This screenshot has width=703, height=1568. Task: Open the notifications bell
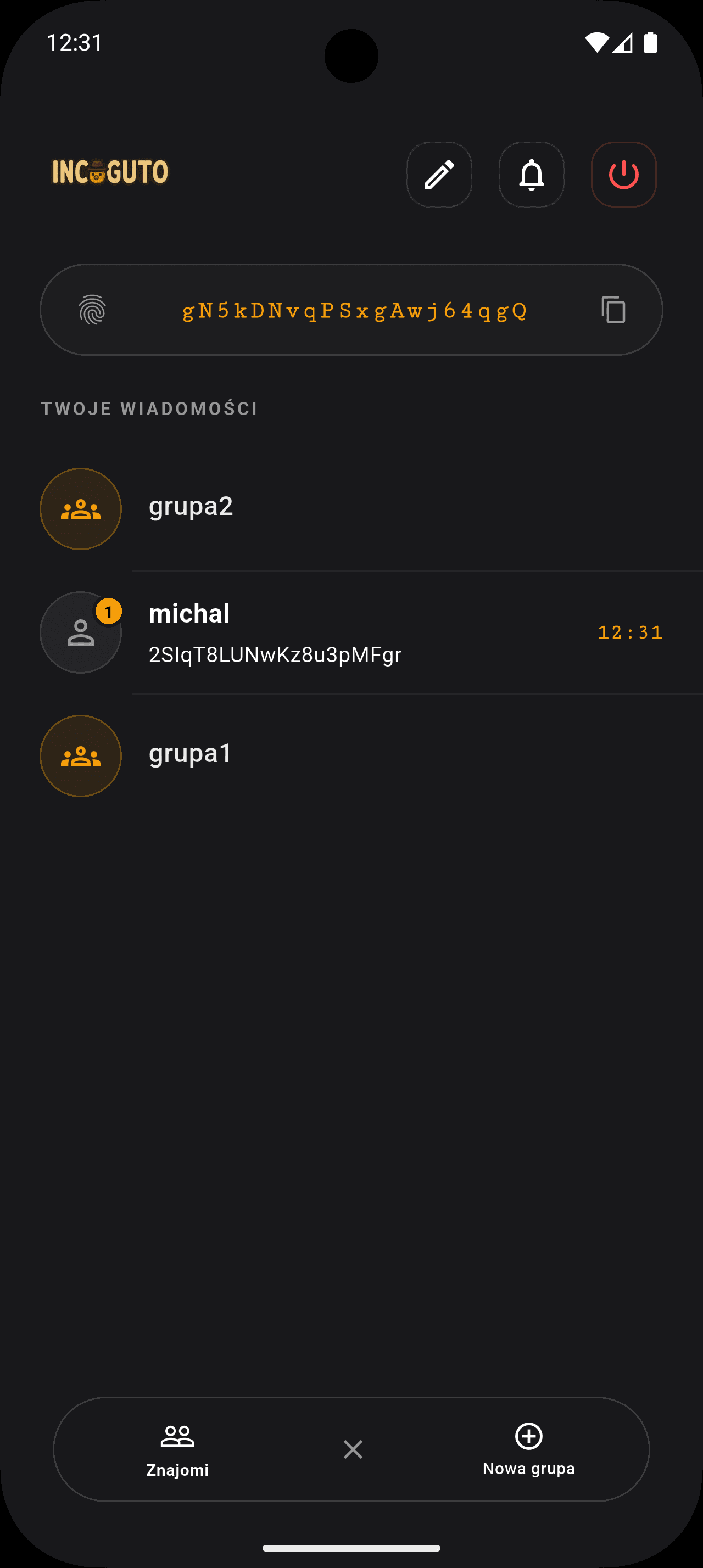point(531,175)
